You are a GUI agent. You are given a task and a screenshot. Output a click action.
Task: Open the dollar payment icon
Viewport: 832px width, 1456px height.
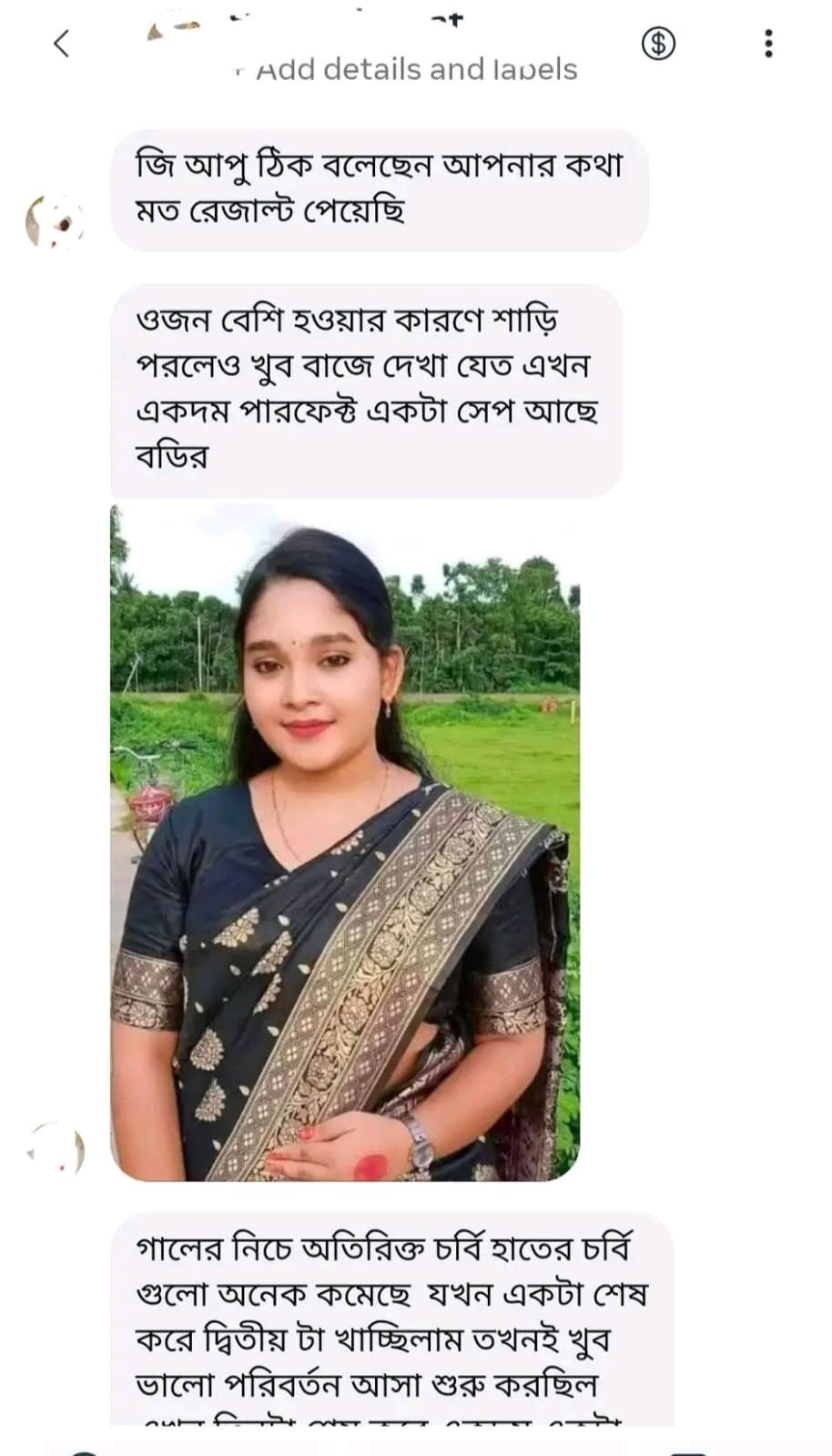pos(658,43)
